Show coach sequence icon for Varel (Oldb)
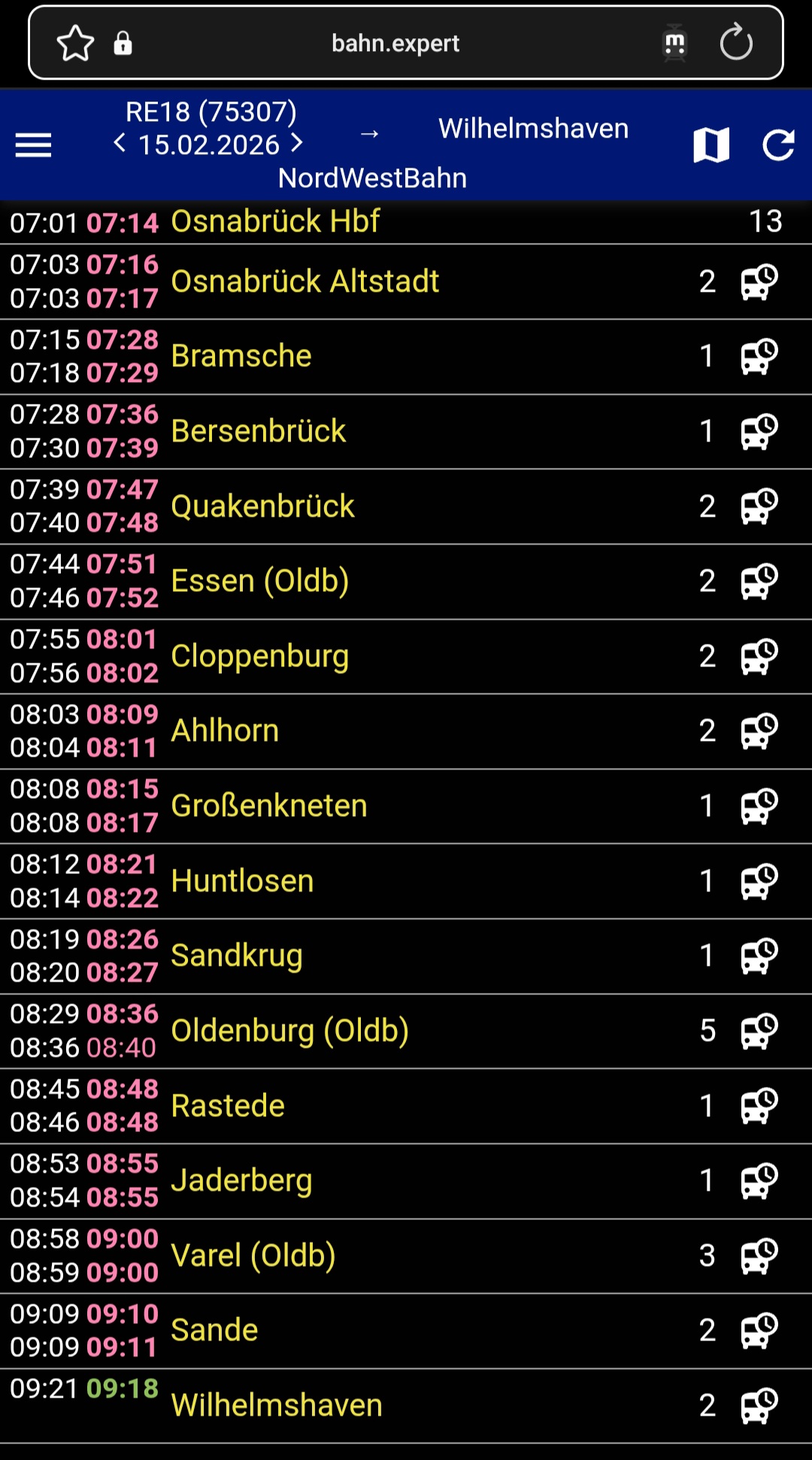The image size is (812, 1460). click(x=759, y=1255)
